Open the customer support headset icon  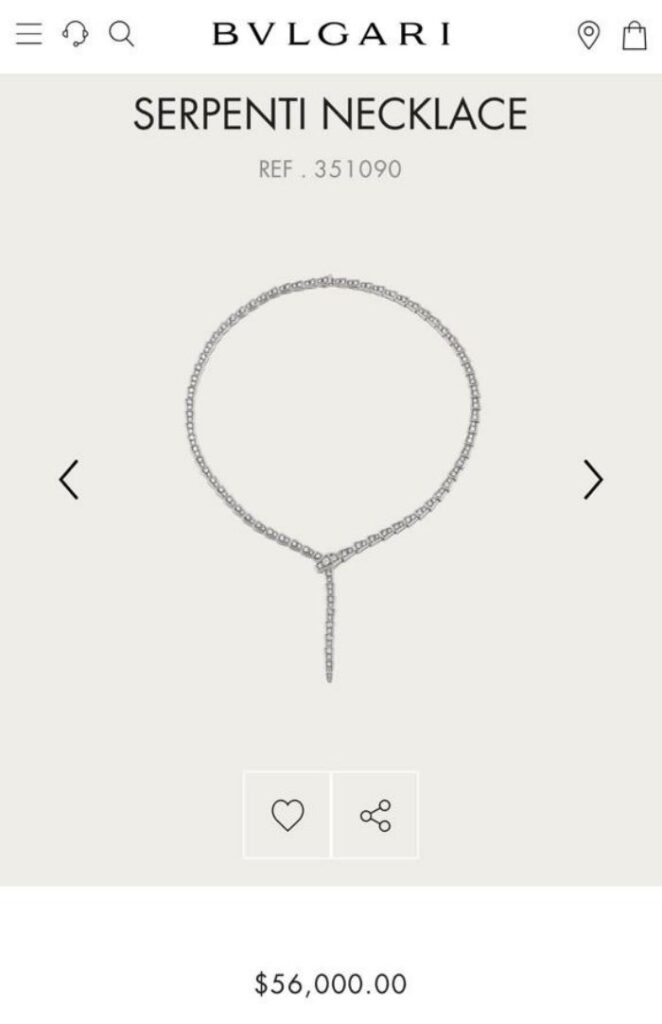point(75,34)
